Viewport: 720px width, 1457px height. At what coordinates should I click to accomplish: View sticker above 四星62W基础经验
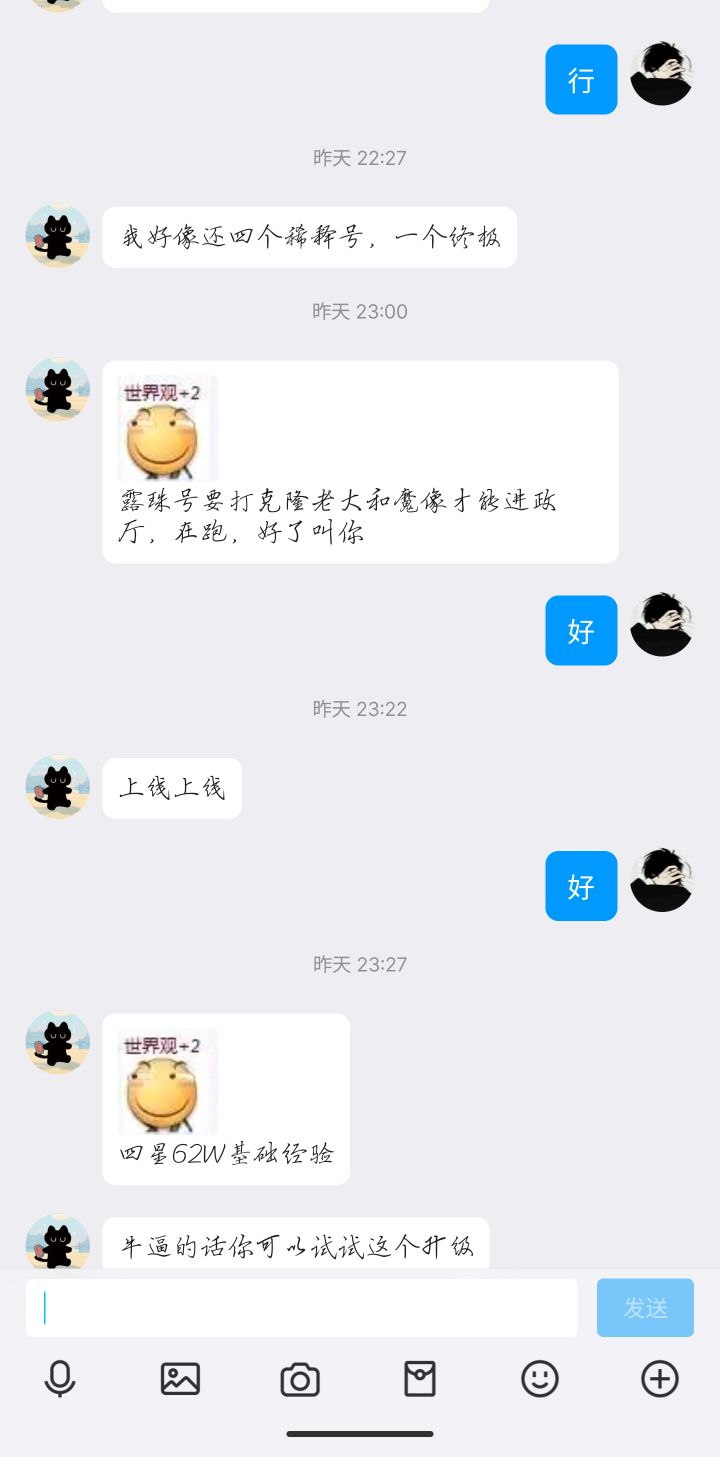tap(168, 1082)
